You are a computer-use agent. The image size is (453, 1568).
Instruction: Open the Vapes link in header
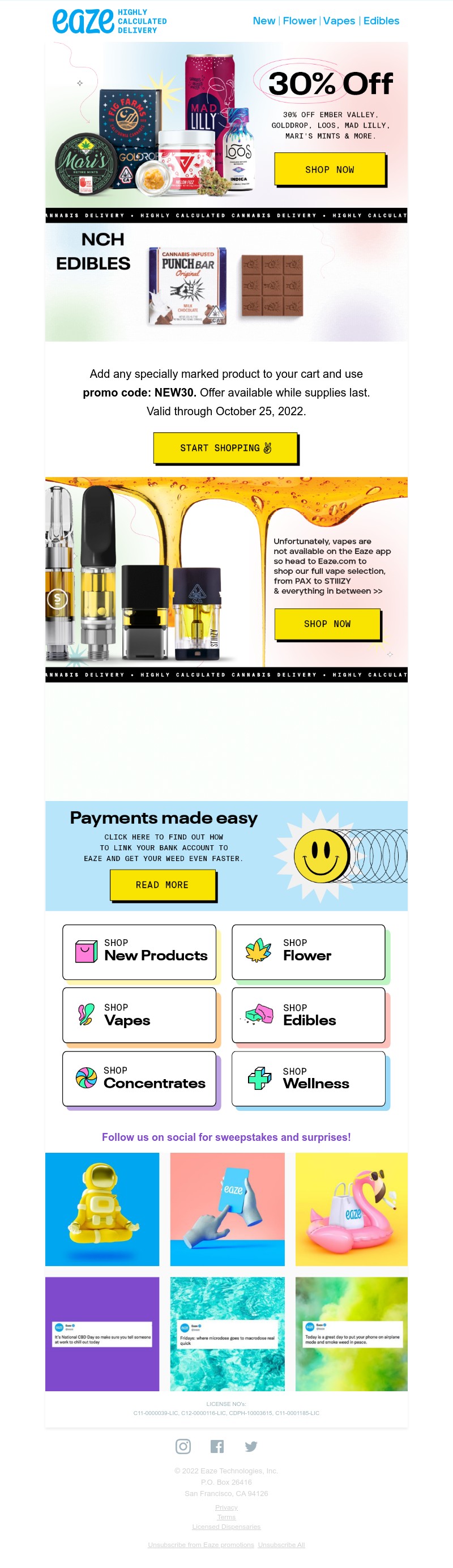coord(339,21)
